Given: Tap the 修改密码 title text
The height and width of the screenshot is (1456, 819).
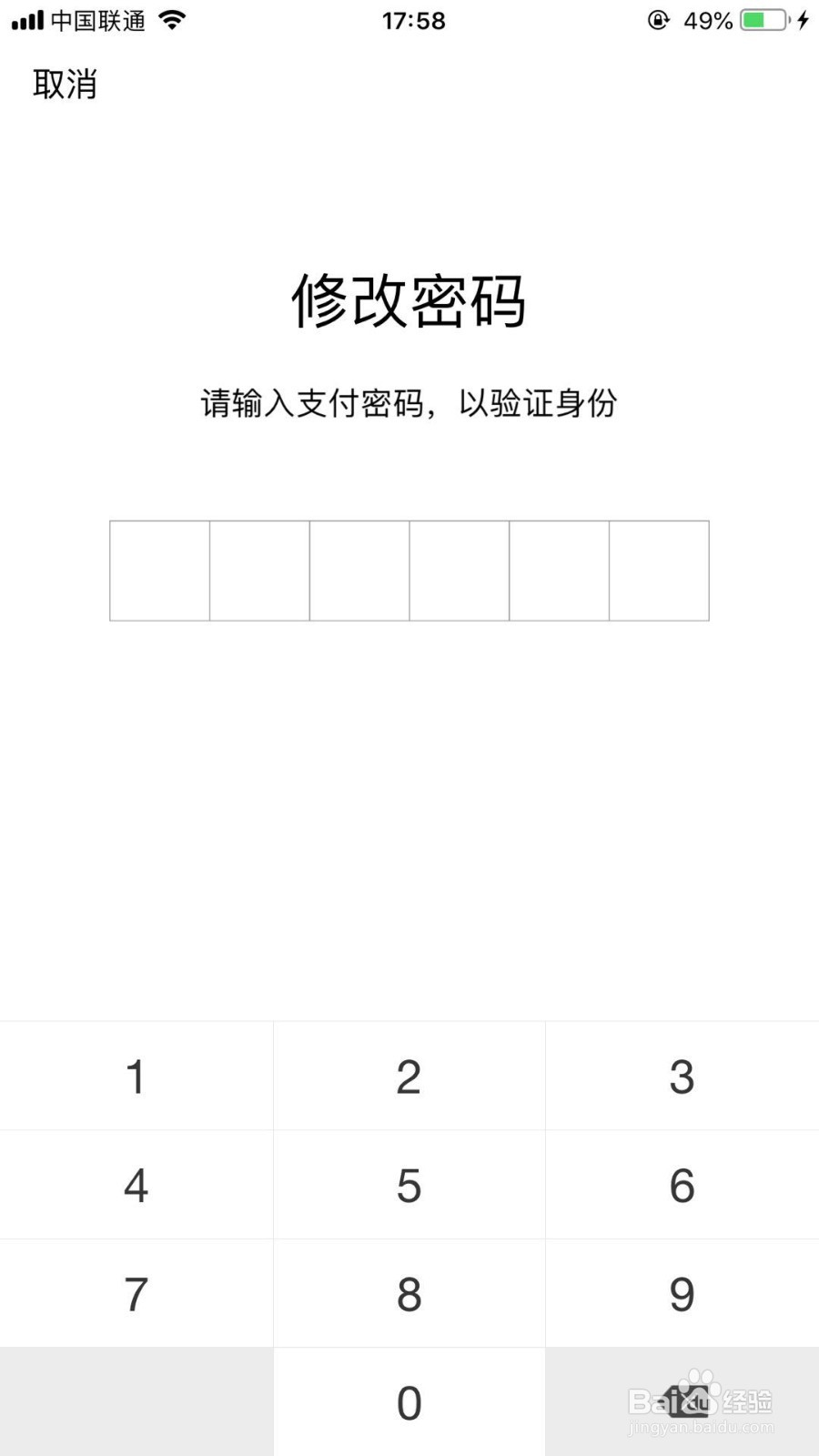Looking at the screenshot, I should coord(409,302).
